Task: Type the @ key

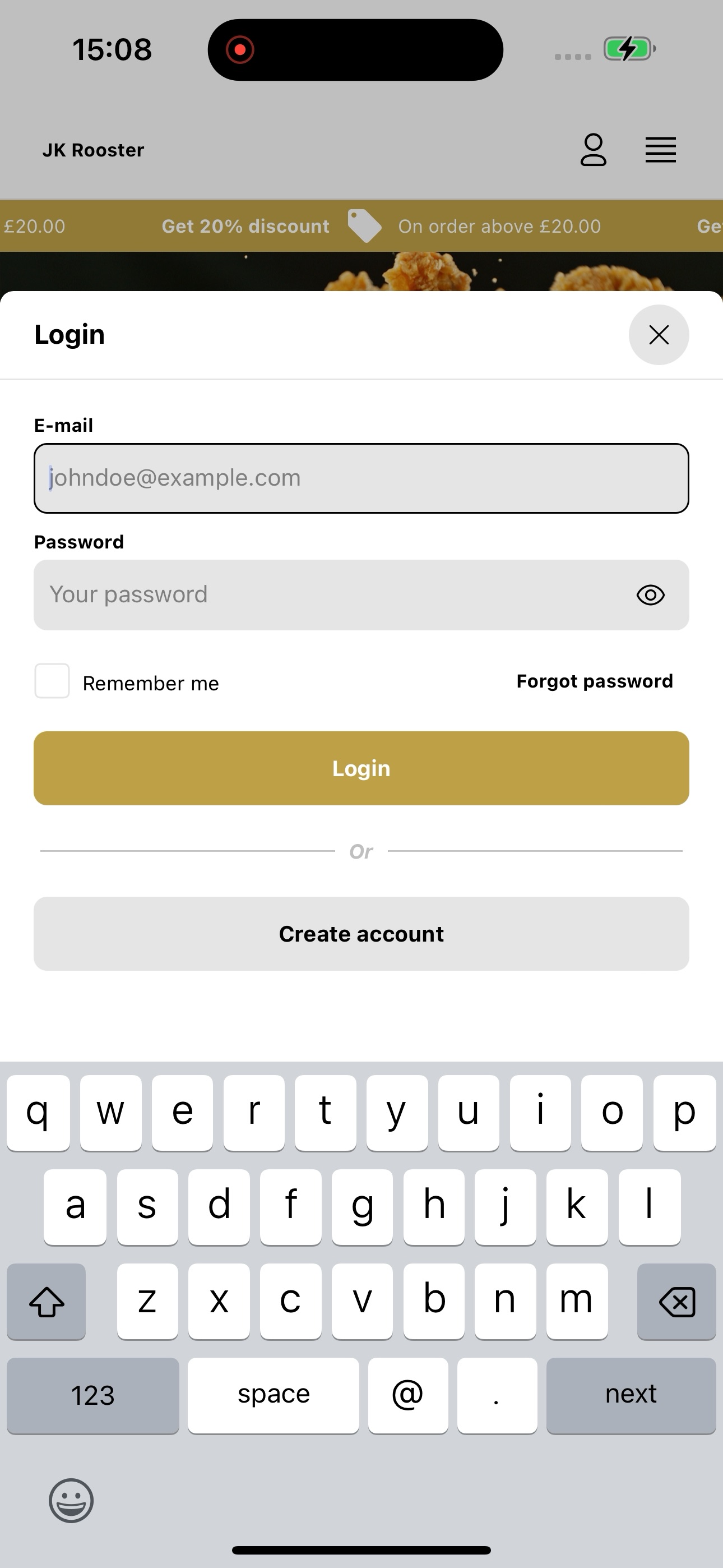Action: point(408,1395)
